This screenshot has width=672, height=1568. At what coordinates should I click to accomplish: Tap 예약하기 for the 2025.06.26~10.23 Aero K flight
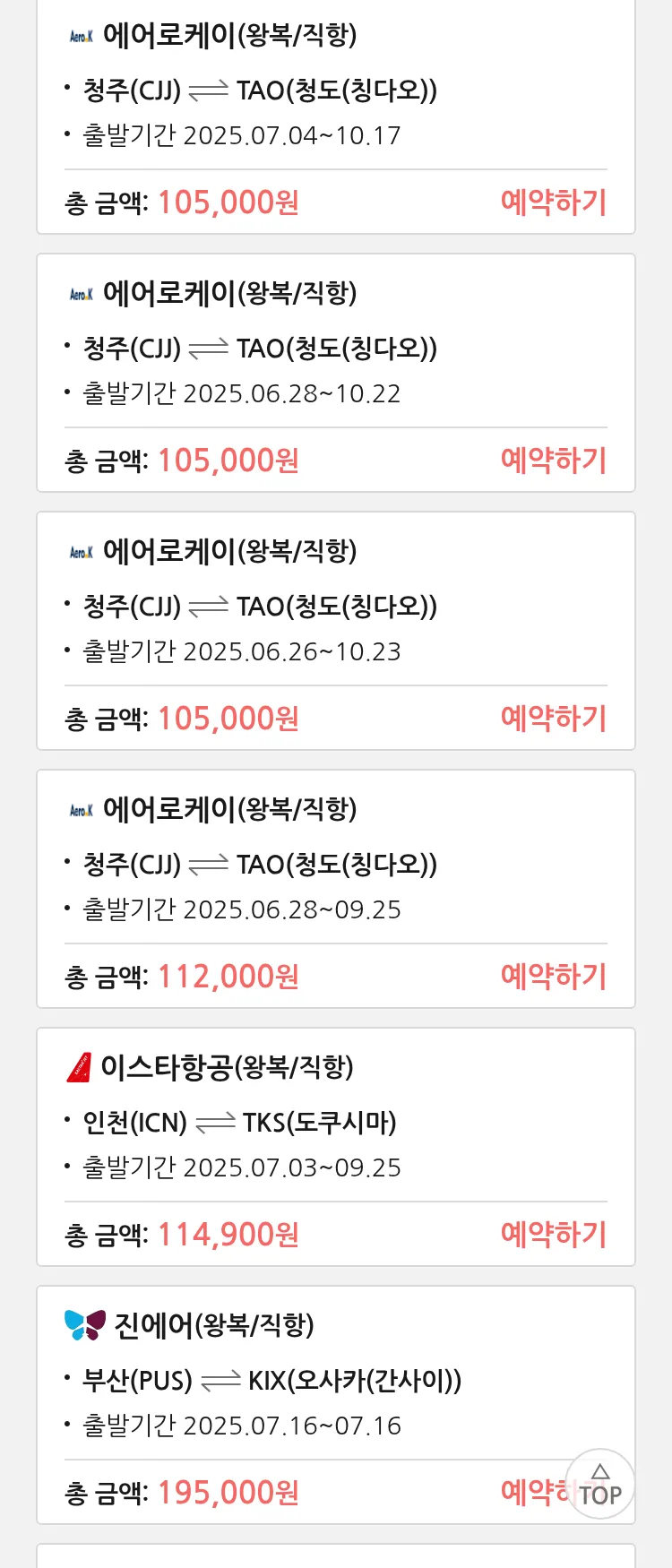[553, 719]
